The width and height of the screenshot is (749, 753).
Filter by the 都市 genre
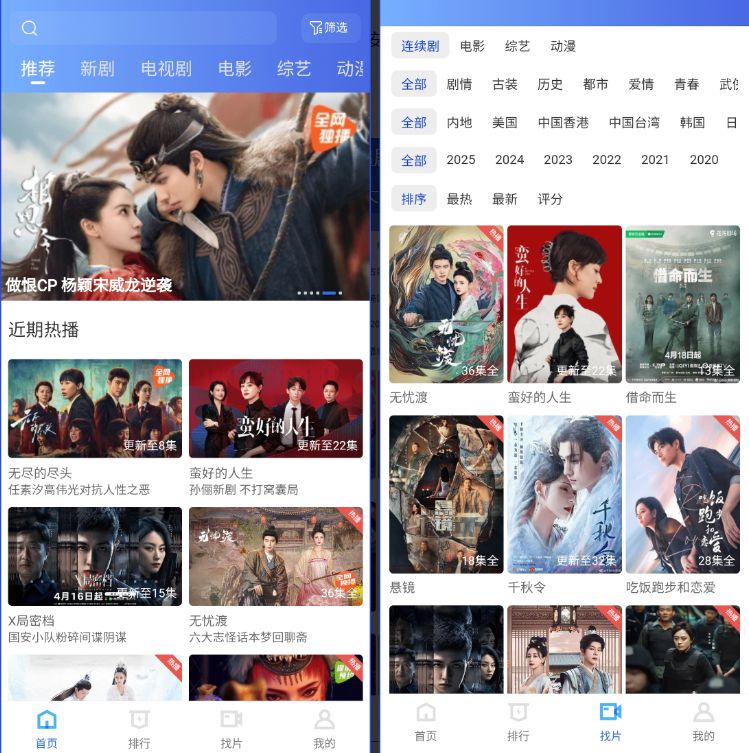596,84
